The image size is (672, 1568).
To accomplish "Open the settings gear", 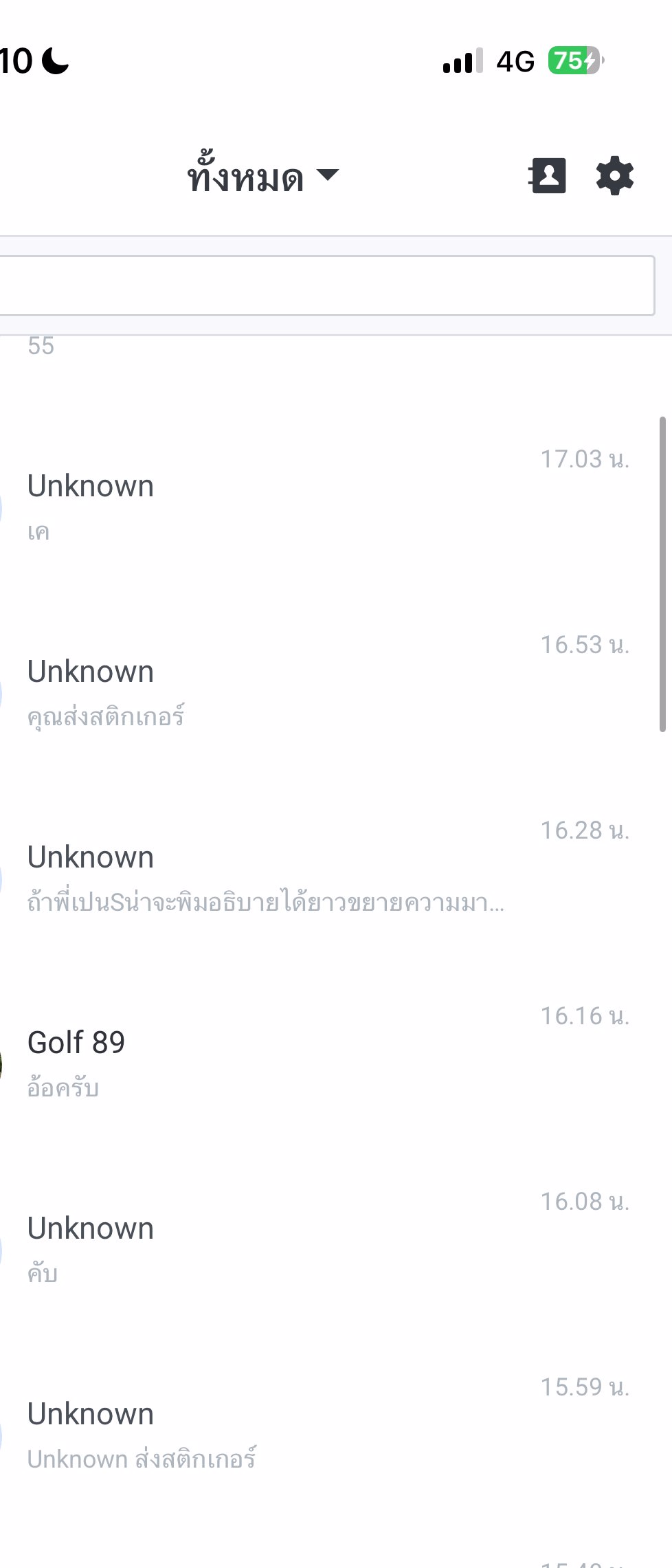I will (x=614, y=176).
